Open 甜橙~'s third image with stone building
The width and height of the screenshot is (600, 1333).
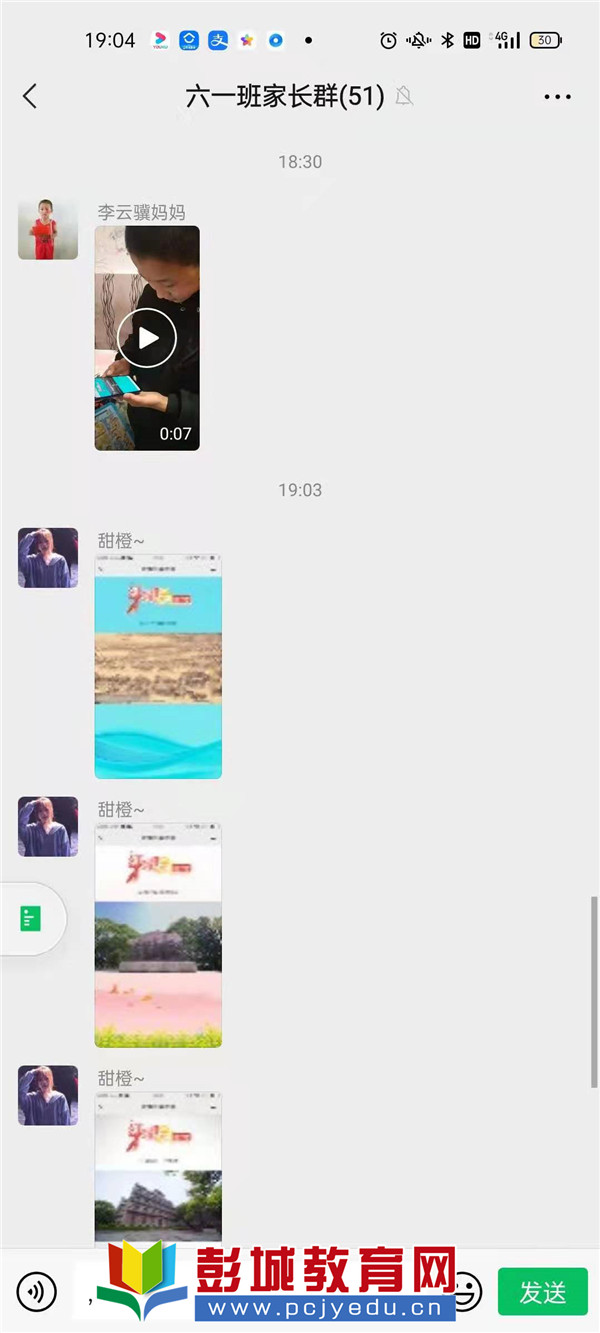(x=158, y=1168)
